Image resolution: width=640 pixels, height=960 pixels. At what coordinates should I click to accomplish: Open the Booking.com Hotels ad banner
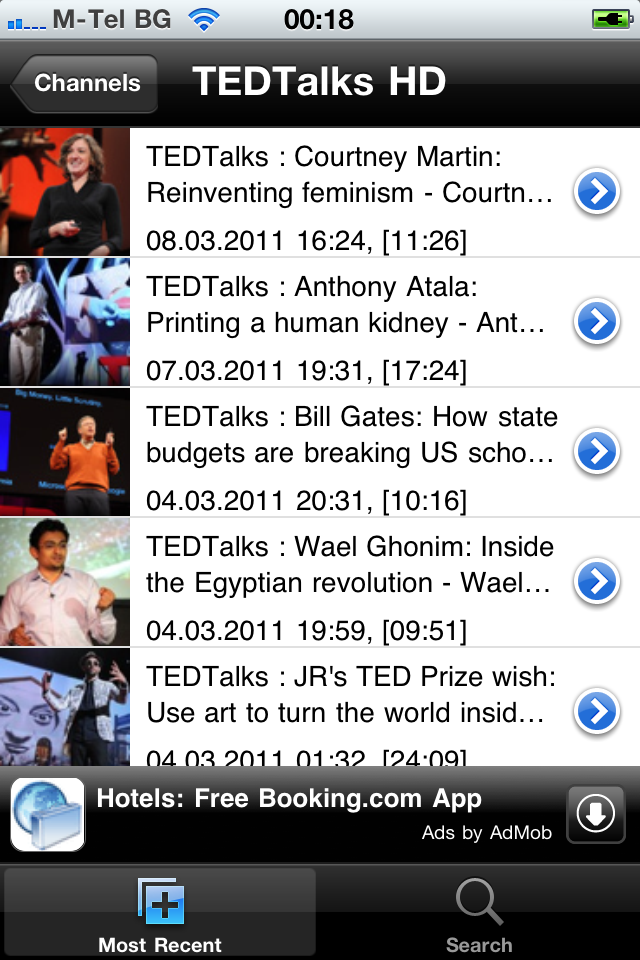pos(300,814)
